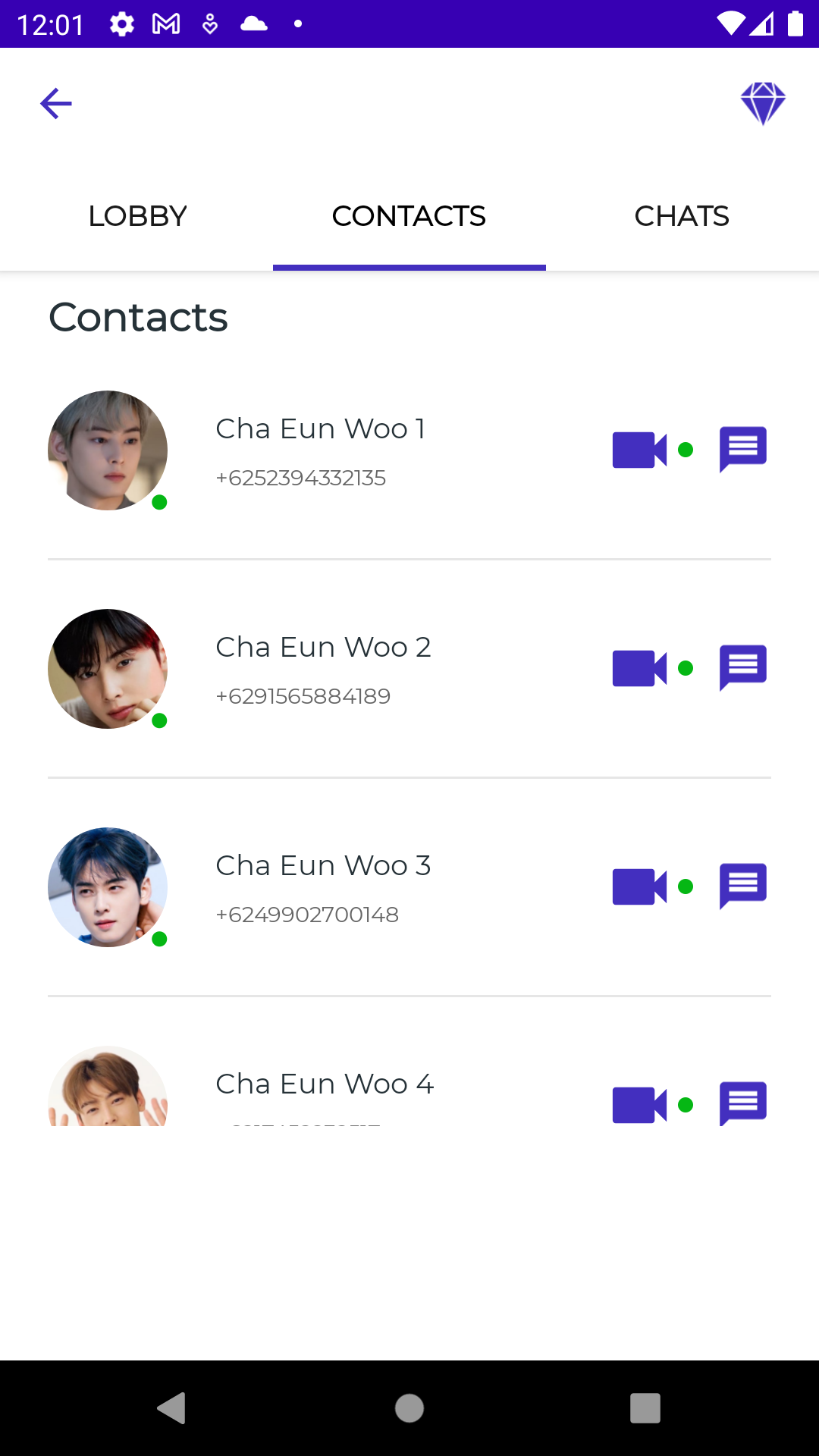819x1456 pixels.
Task: Open the CONTACTS tab
Action: pyautogui.click(x=409, y=215)
